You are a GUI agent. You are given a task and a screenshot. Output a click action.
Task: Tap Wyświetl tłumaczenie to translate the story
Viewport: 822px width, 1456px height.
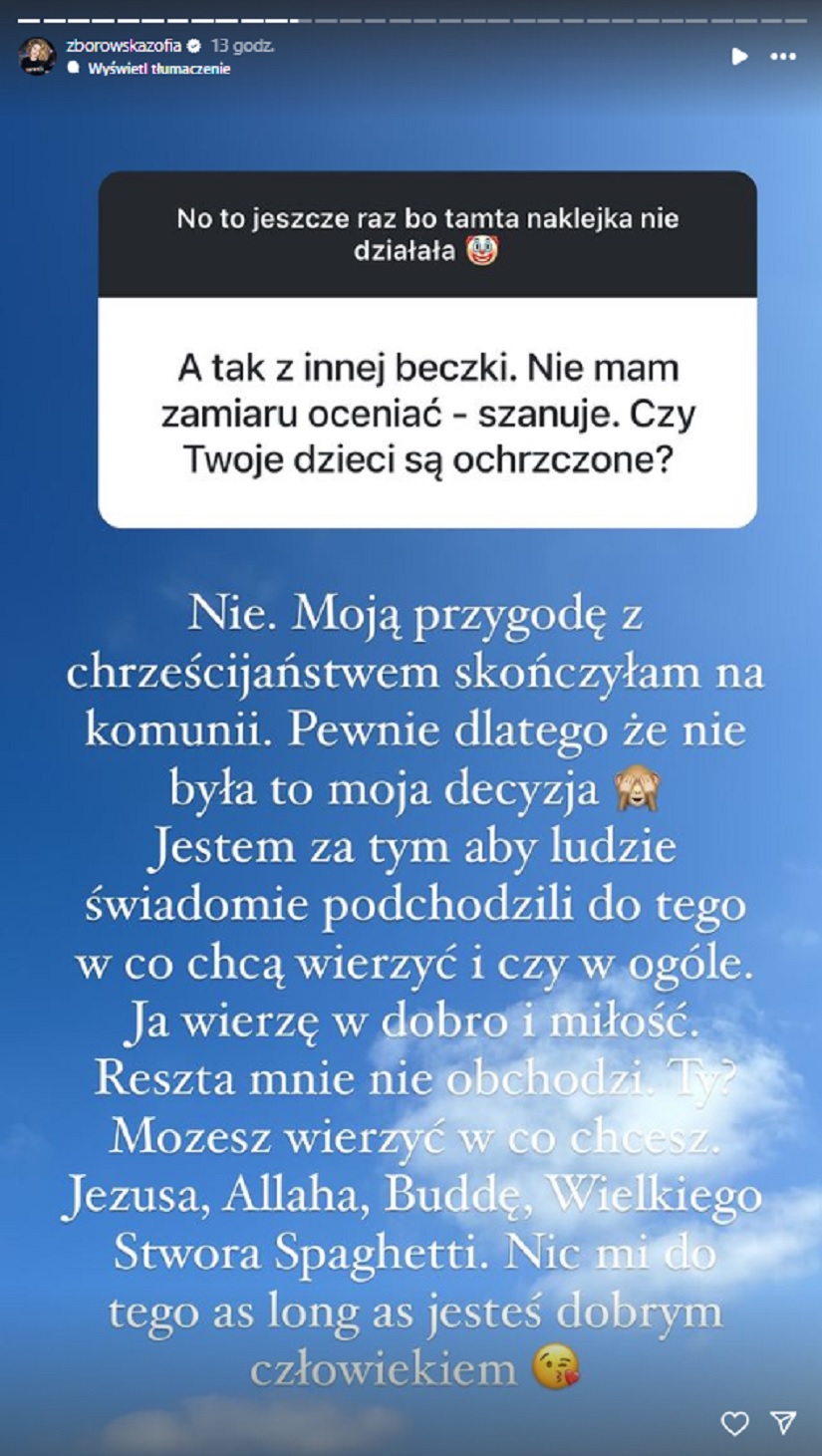[159, 69]
